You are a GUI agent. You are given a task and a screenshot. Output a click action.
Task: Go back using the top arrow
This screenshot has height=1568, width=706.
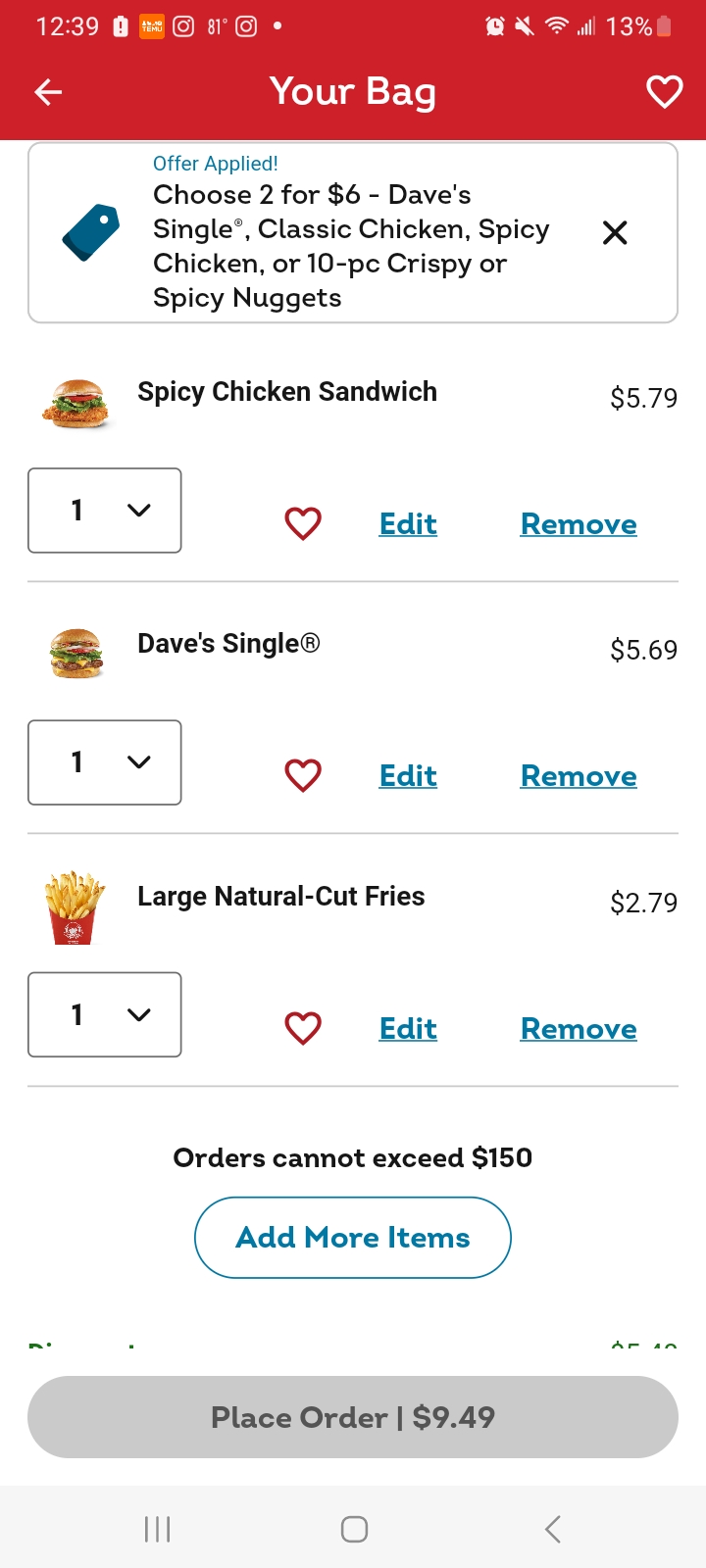pos(48,92)
